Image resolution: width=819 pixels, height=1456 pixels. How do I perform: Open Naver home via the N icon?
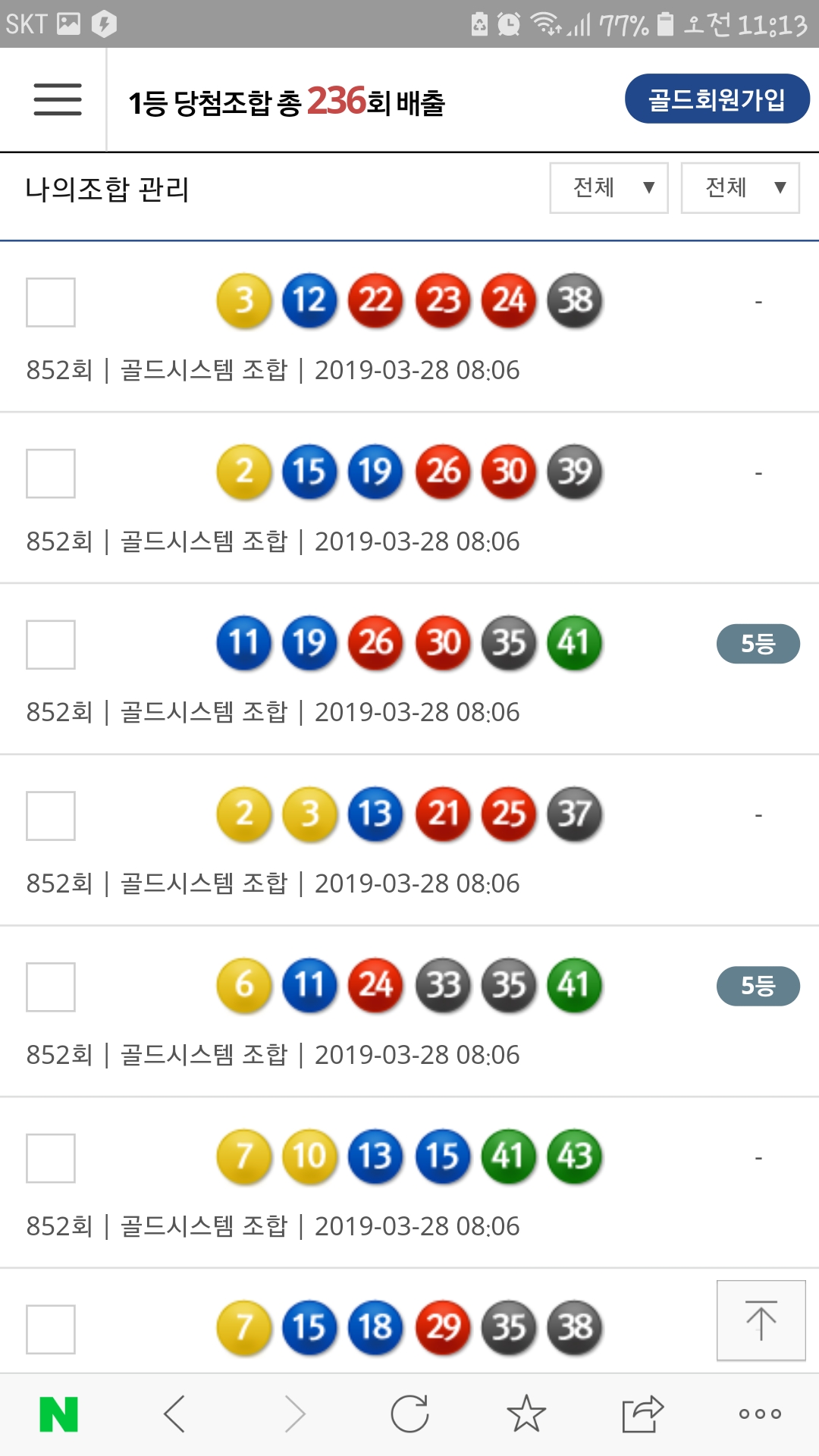pyautogui.click(x=58, y=1414)
